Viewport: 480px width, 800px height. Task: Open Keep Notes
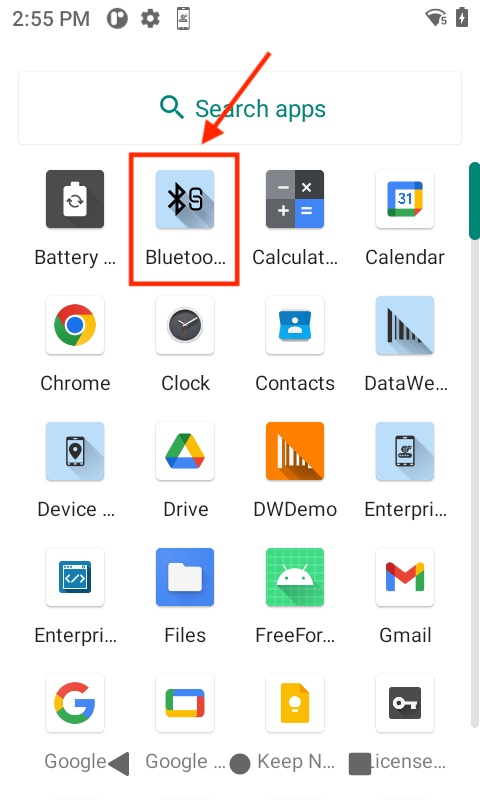295,703
